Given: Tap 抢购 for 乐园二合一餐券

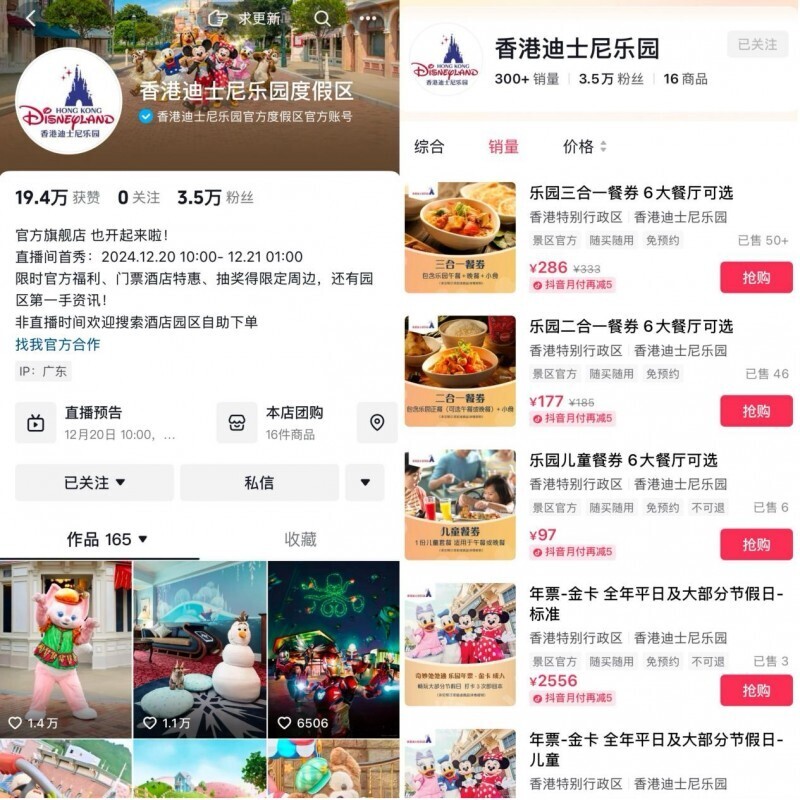Looking at the screenshot, I should coord(756,411).
